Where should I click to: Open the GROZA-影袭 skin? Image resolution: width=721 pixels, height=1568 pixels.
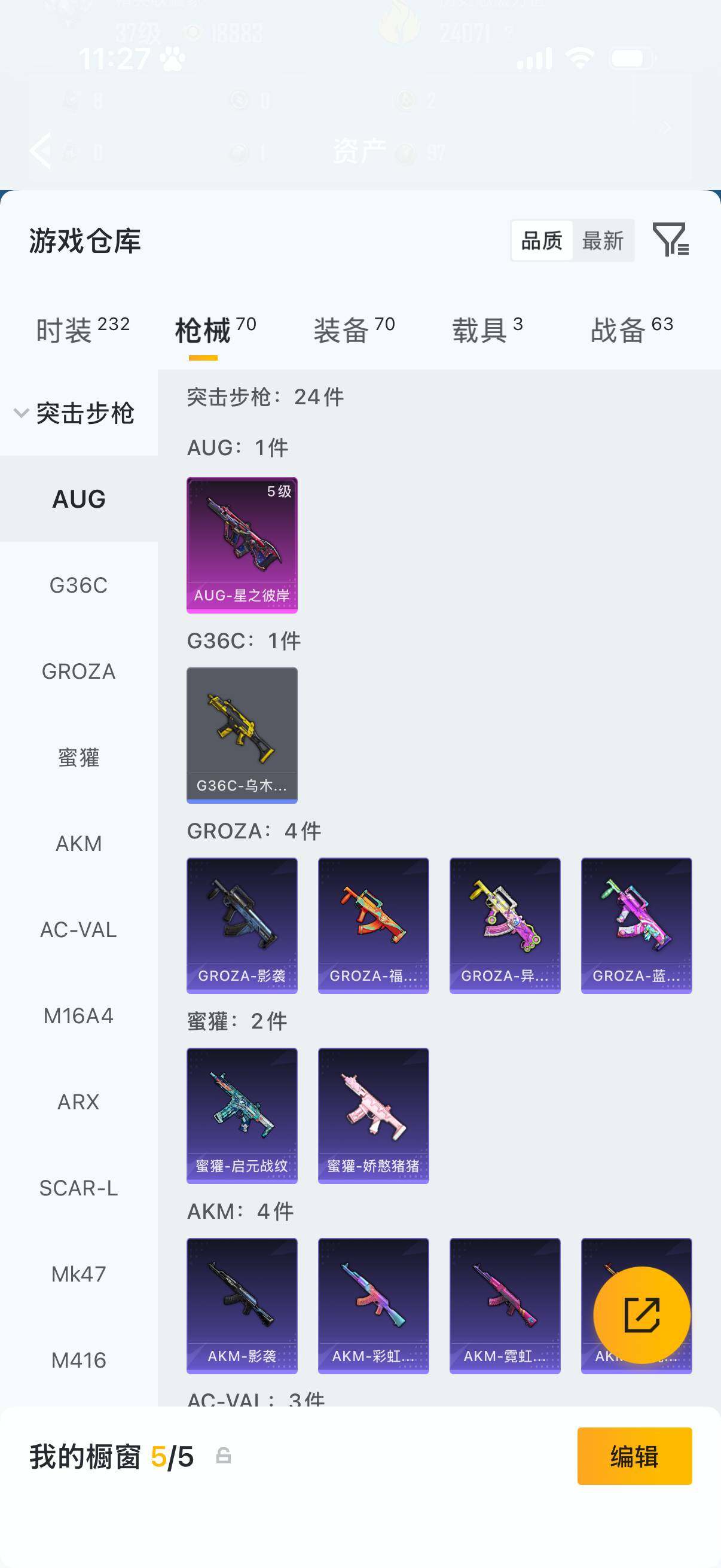pos(242,925)
